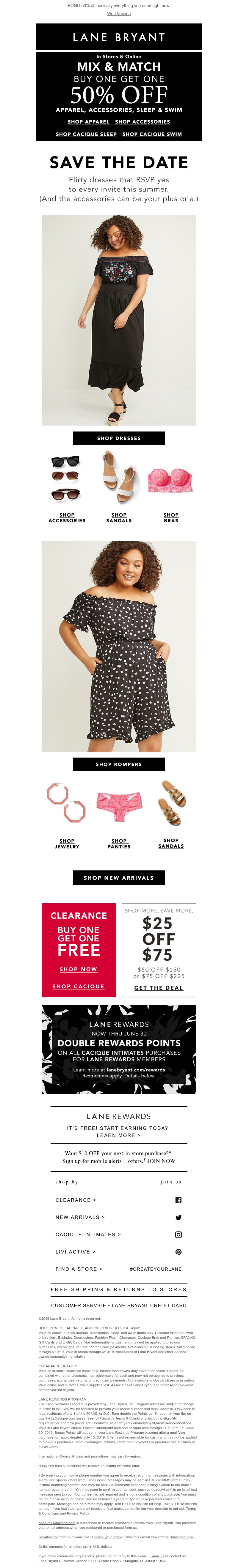The width and height of the screenshot is (238, 1568).
Task: Open Shop Jewelry under the earrings
Action: pos(67,843)
